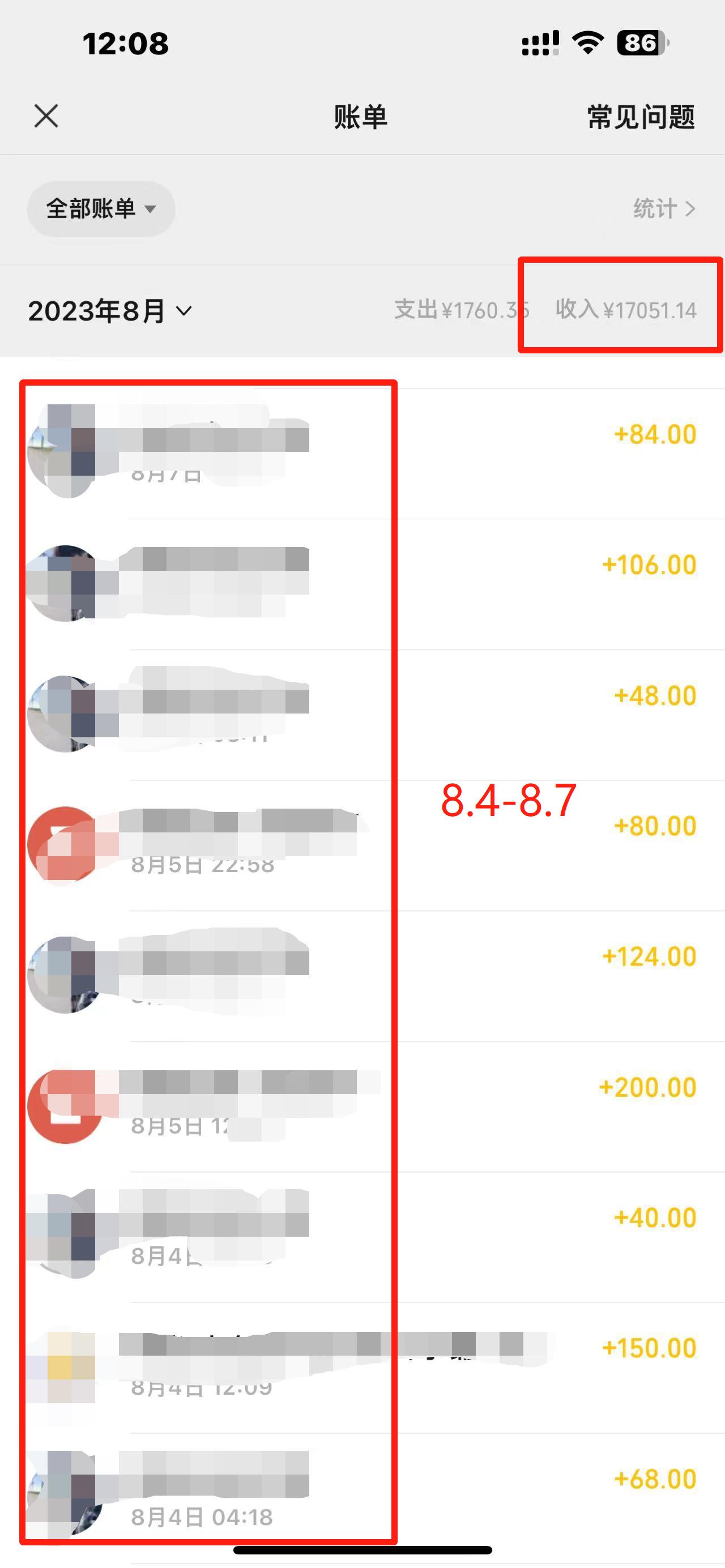Close the 账单 bill page
The image size is (725, 1568).
(x=46, y=116)
